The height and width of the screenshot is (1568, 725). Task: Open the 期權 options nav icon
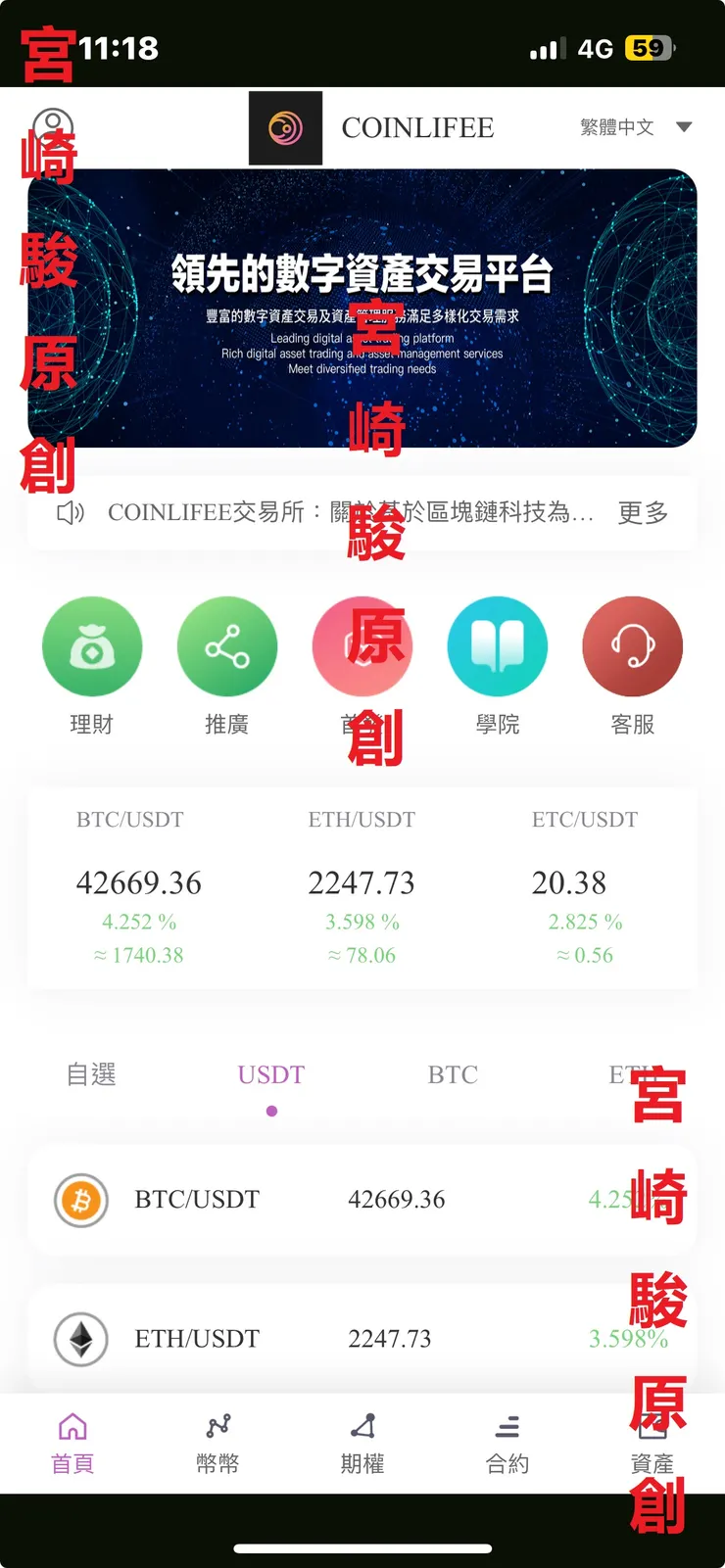(x=362, y=1441)
